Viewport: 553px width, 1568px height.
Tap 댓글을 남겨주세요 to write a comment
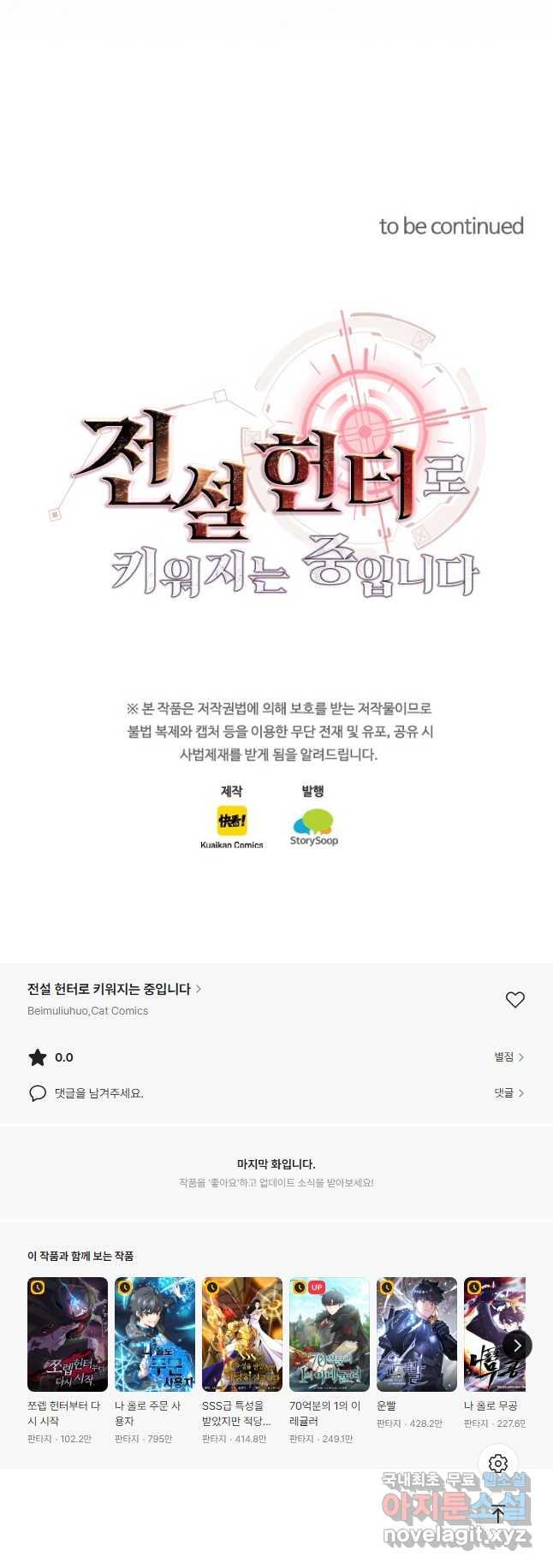click(98, 1093)
